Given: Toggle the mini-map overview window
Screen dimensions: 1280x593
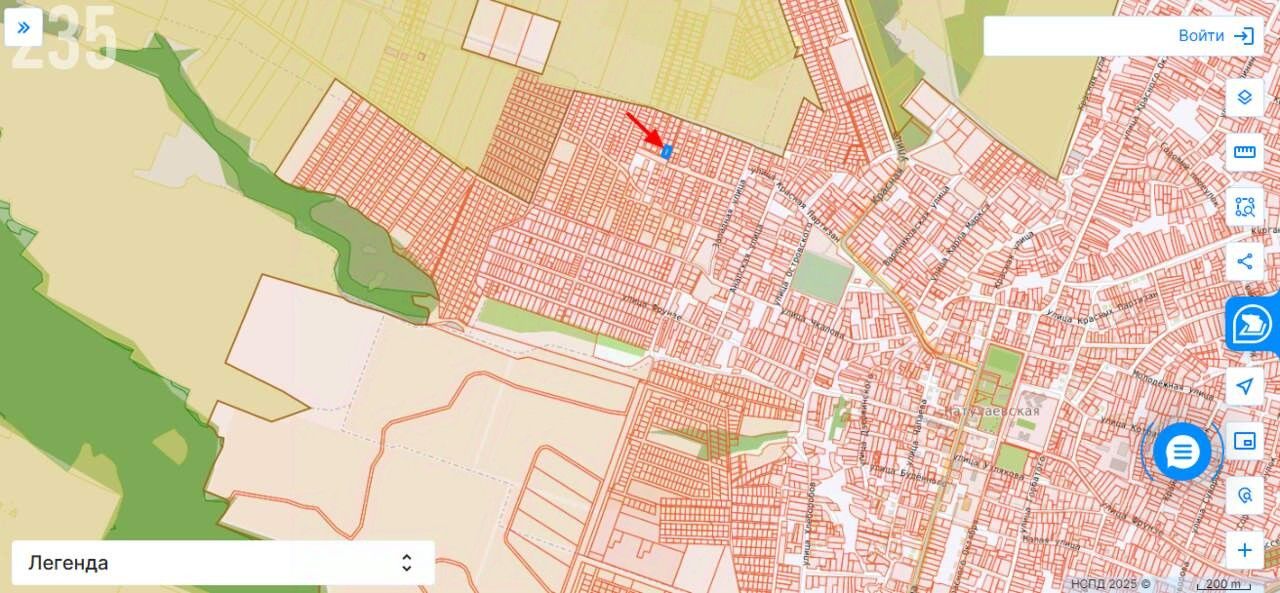Looking at the screenshot, I should [1244, 440].
